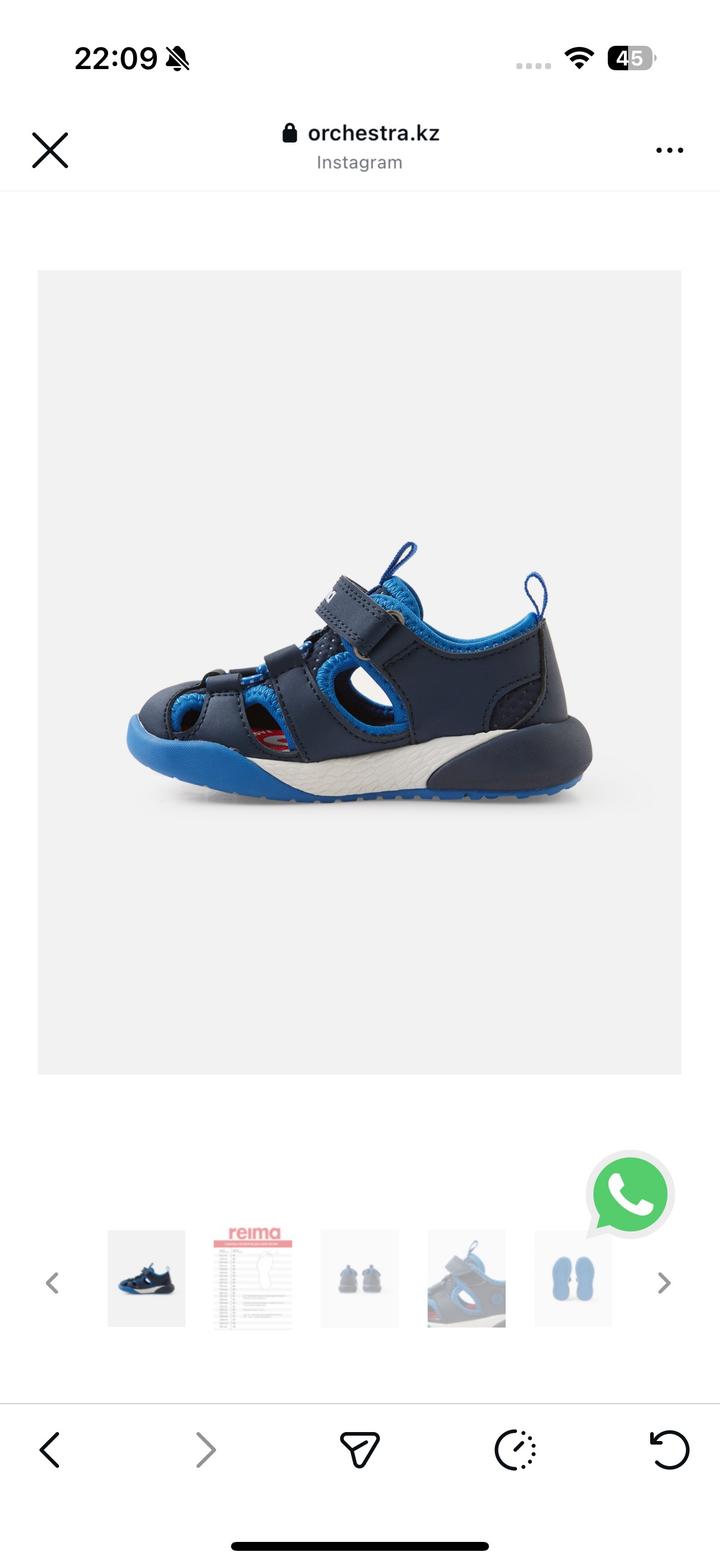Open the WhatsApp chat button

click(x=630, y=1195)
